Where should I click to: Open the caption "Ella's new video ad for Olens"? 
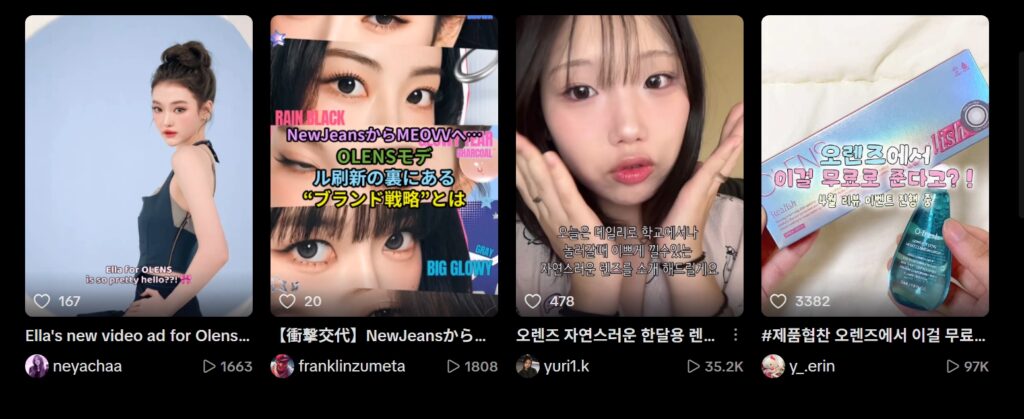[137, 335]
